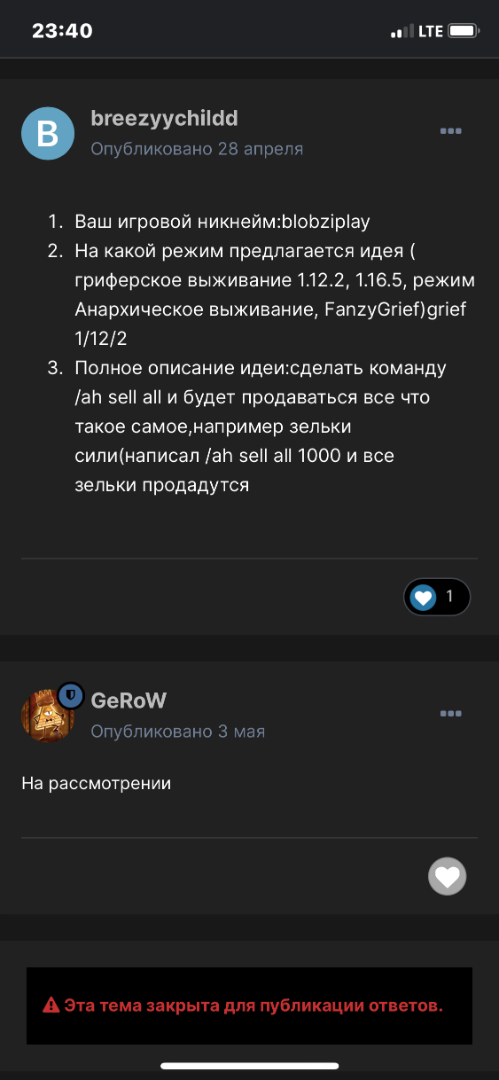Open options menu on GeRoW's post
The width and height of the screenshot is (499, 1080).
click(x=451, y=714)
